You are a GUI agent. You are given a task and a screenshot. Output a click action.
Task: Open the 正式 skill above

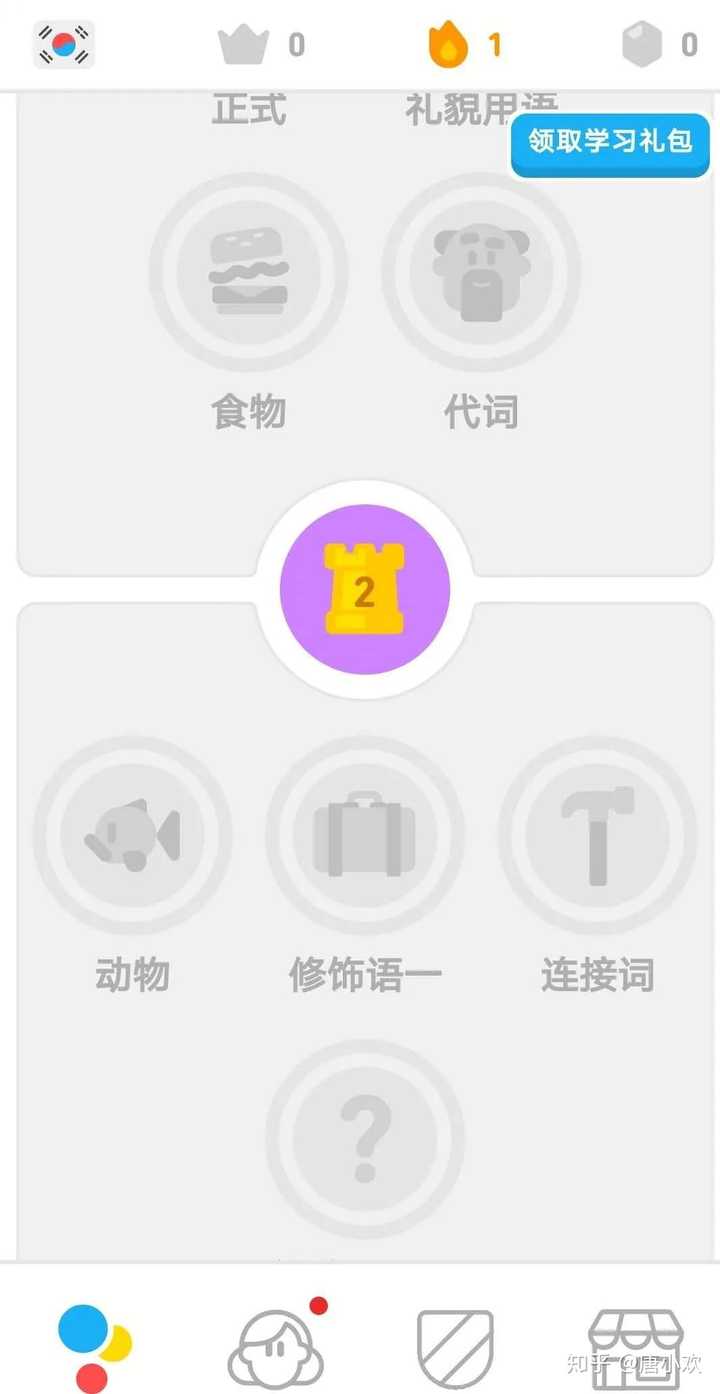(248, 110)
